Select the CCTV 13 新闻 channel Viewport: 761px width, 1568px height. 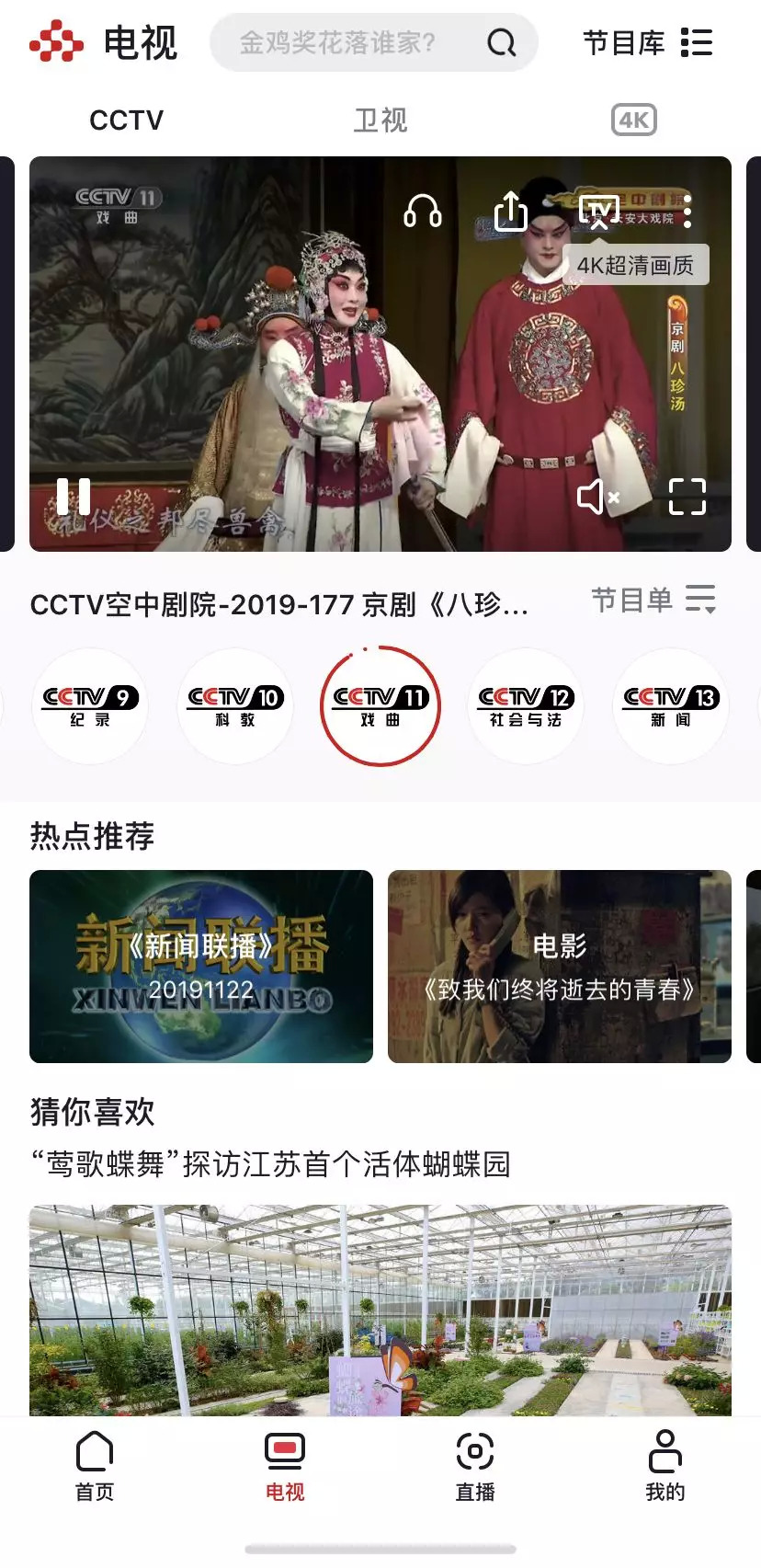[x=671, y=706]
